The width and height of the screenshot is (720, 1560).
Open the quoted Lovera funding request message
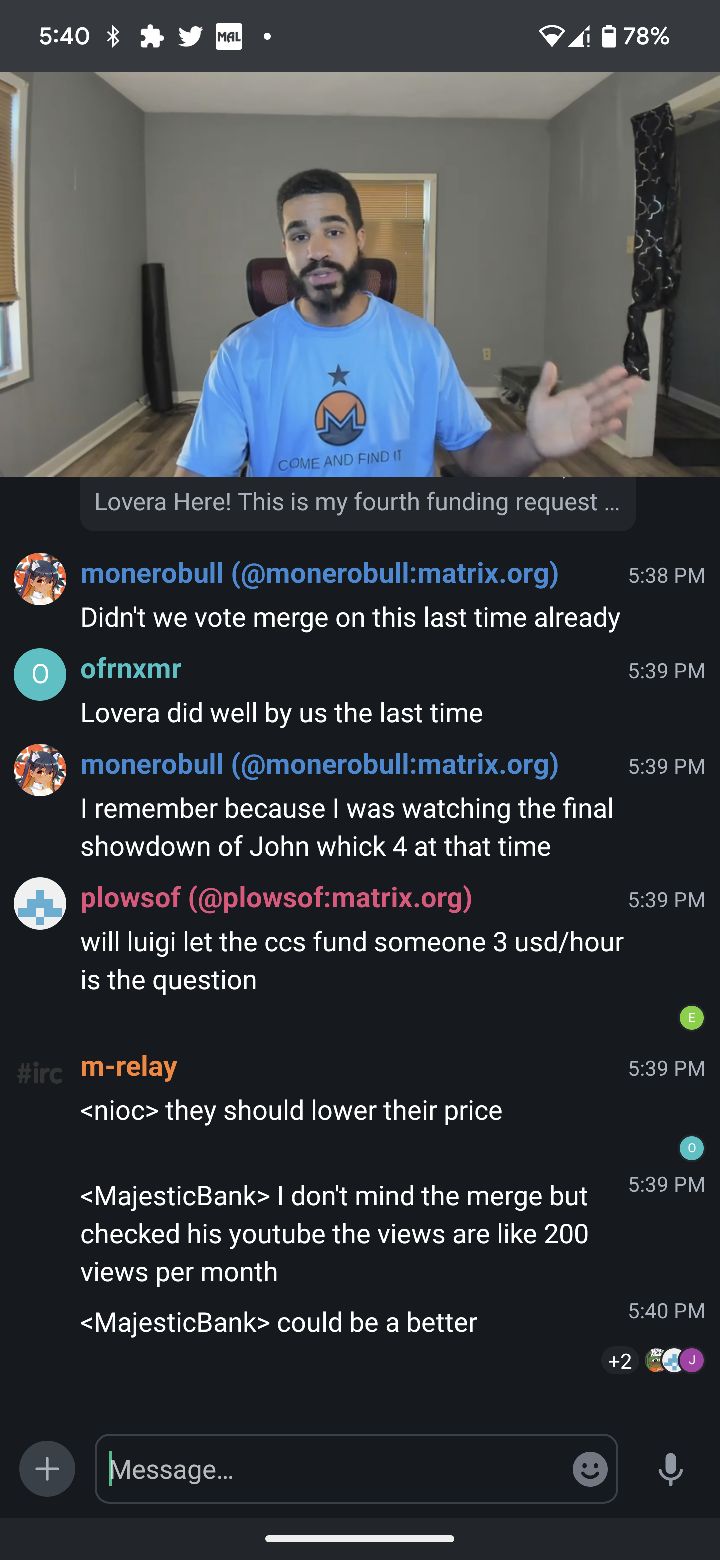point(357,502)
